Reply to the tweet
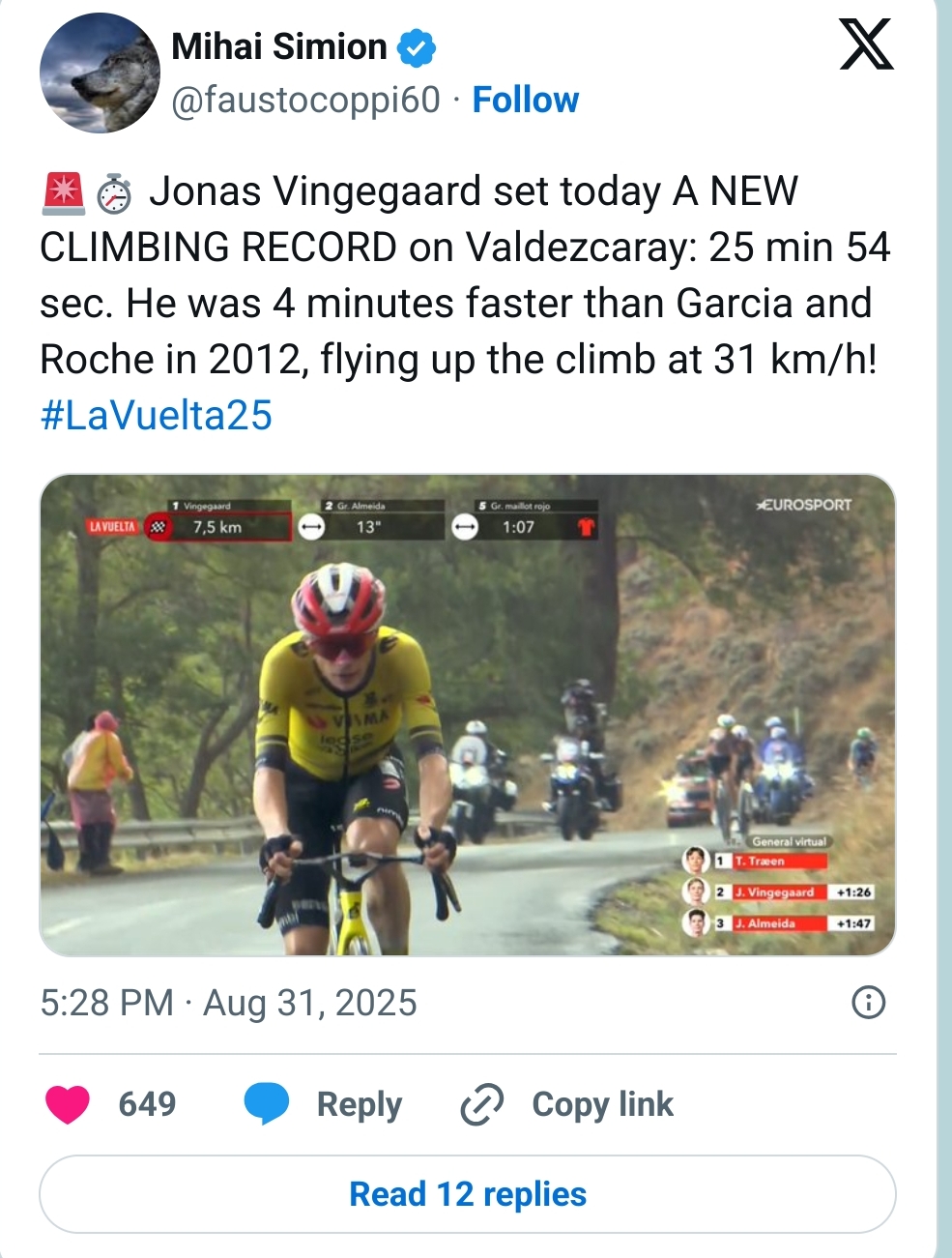Screen dimensions: 952x1258 pos(324,1104)
